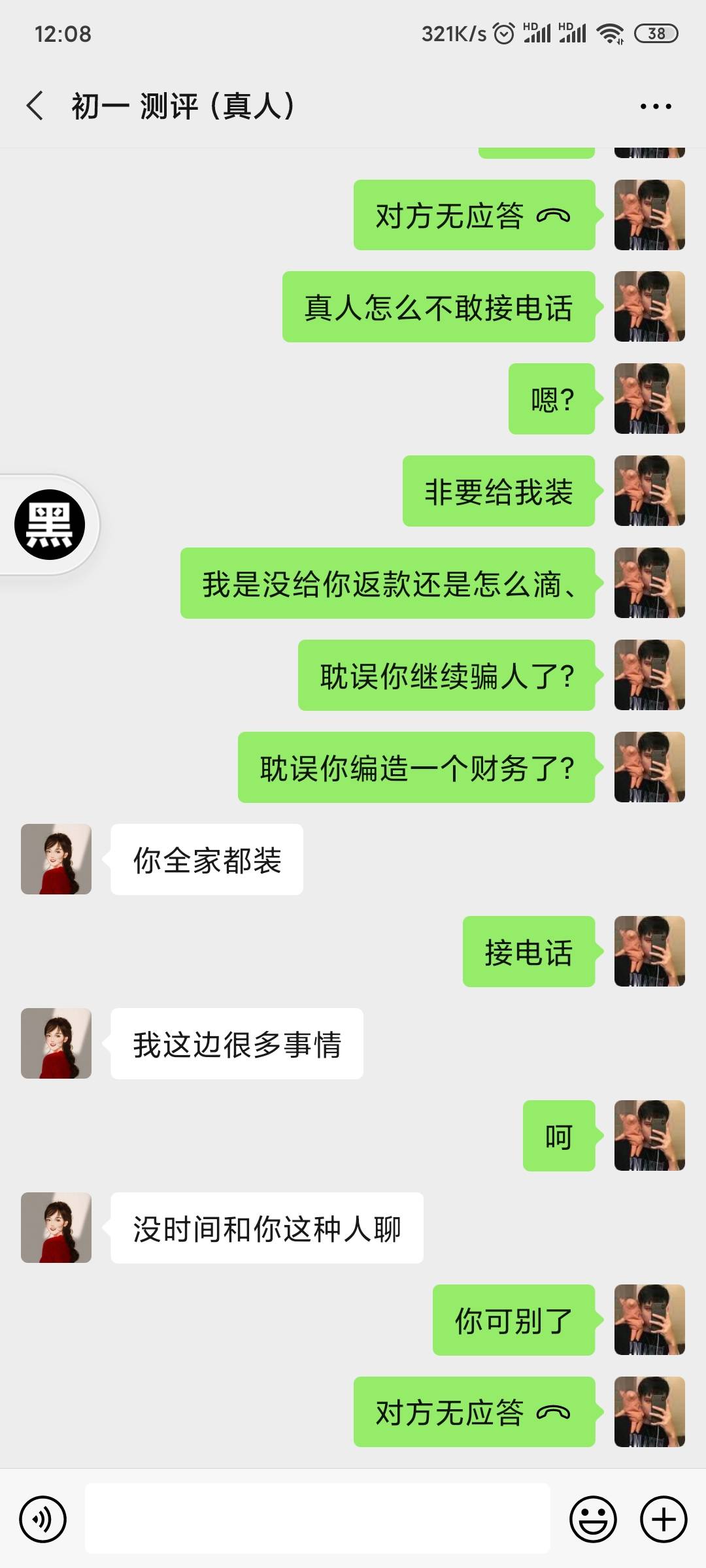Redial from the last 对方无应答 call bubble
706x1568 pixels.
(474, 1413)
